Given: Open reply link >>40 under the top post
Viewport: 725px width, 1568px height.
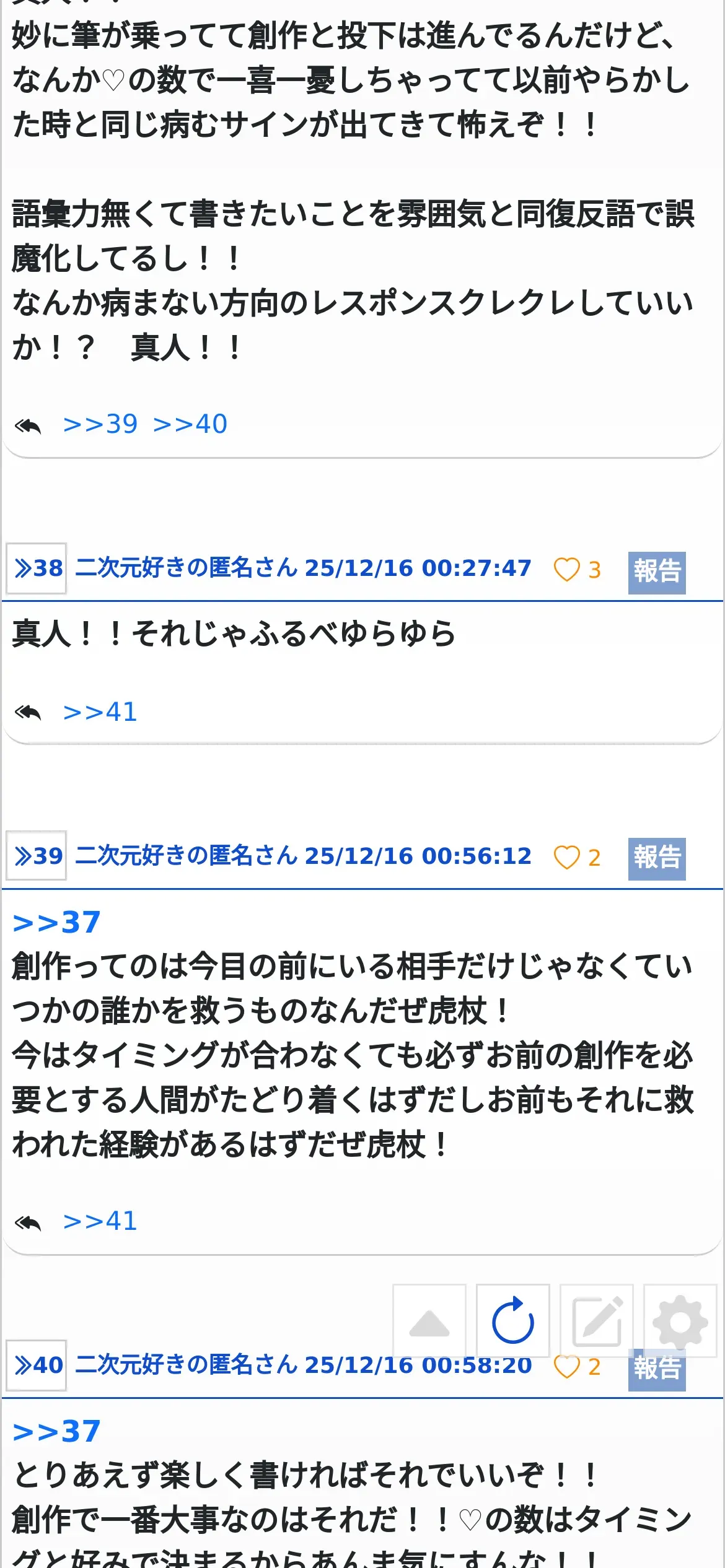Looking at the screenshot, I should [x=190, y=424].
